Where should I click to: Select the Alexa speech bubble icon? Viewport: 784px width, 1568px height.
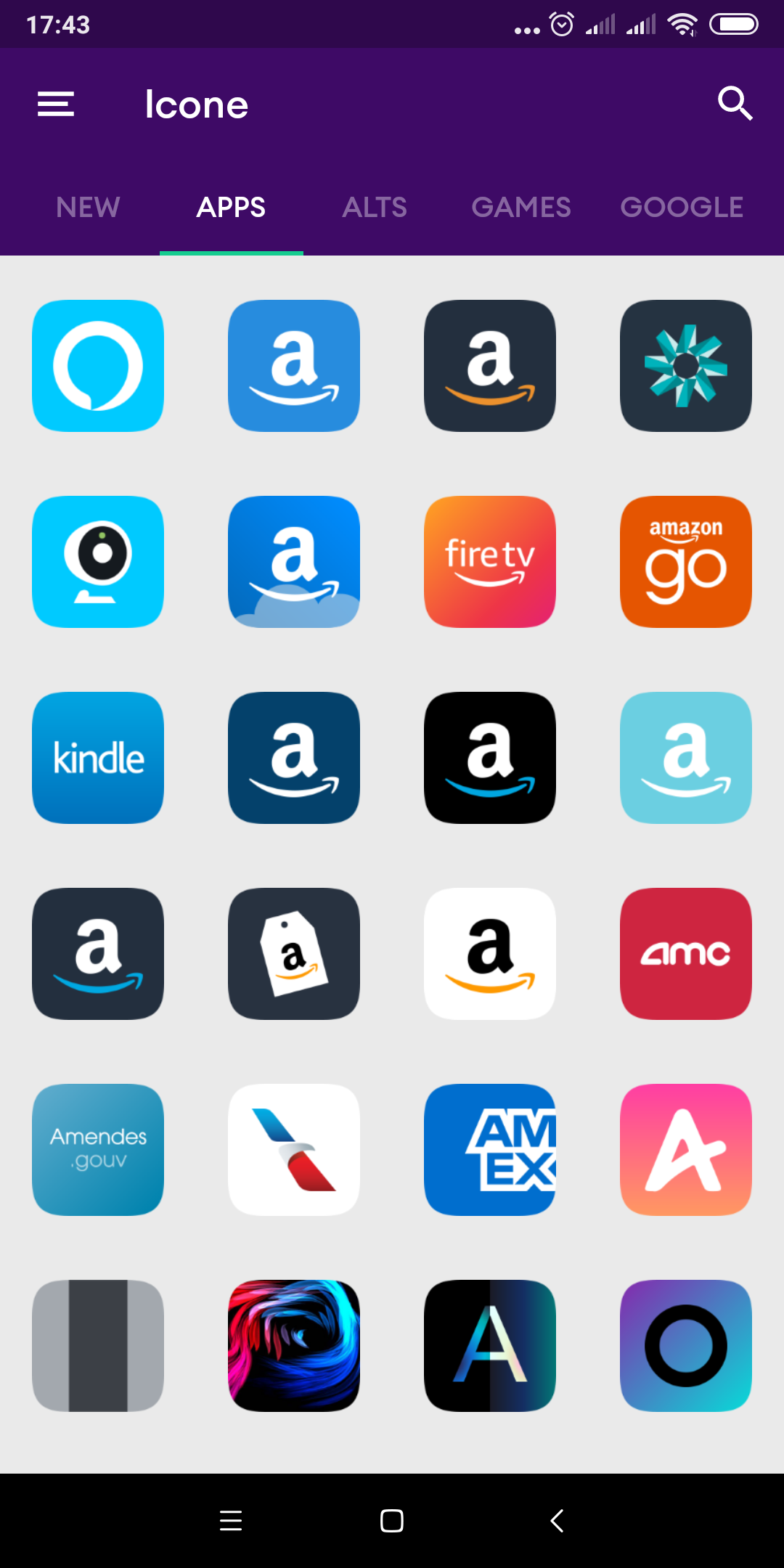point(98,366)
